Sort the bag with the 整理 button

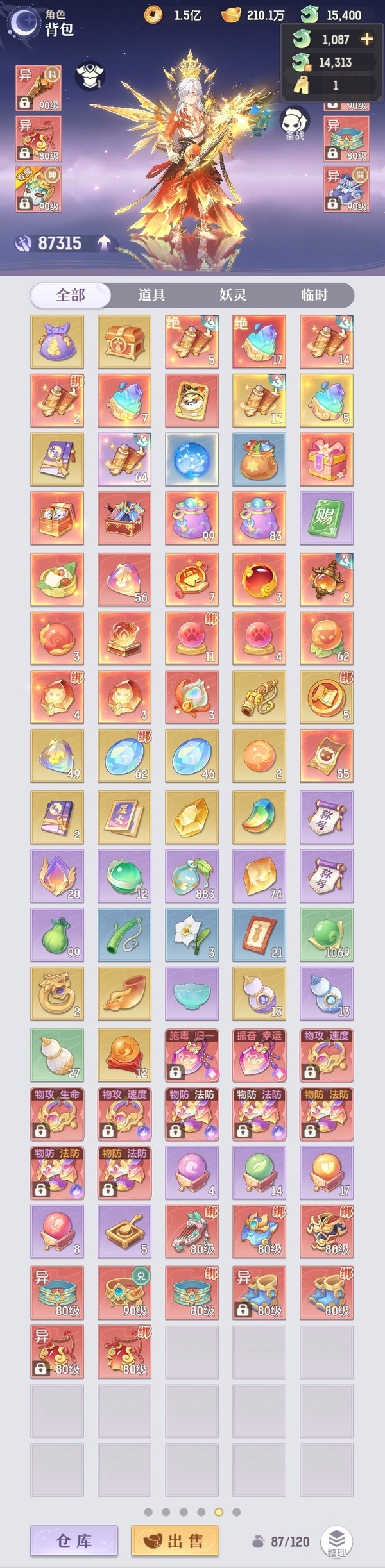coord(336,1541)
